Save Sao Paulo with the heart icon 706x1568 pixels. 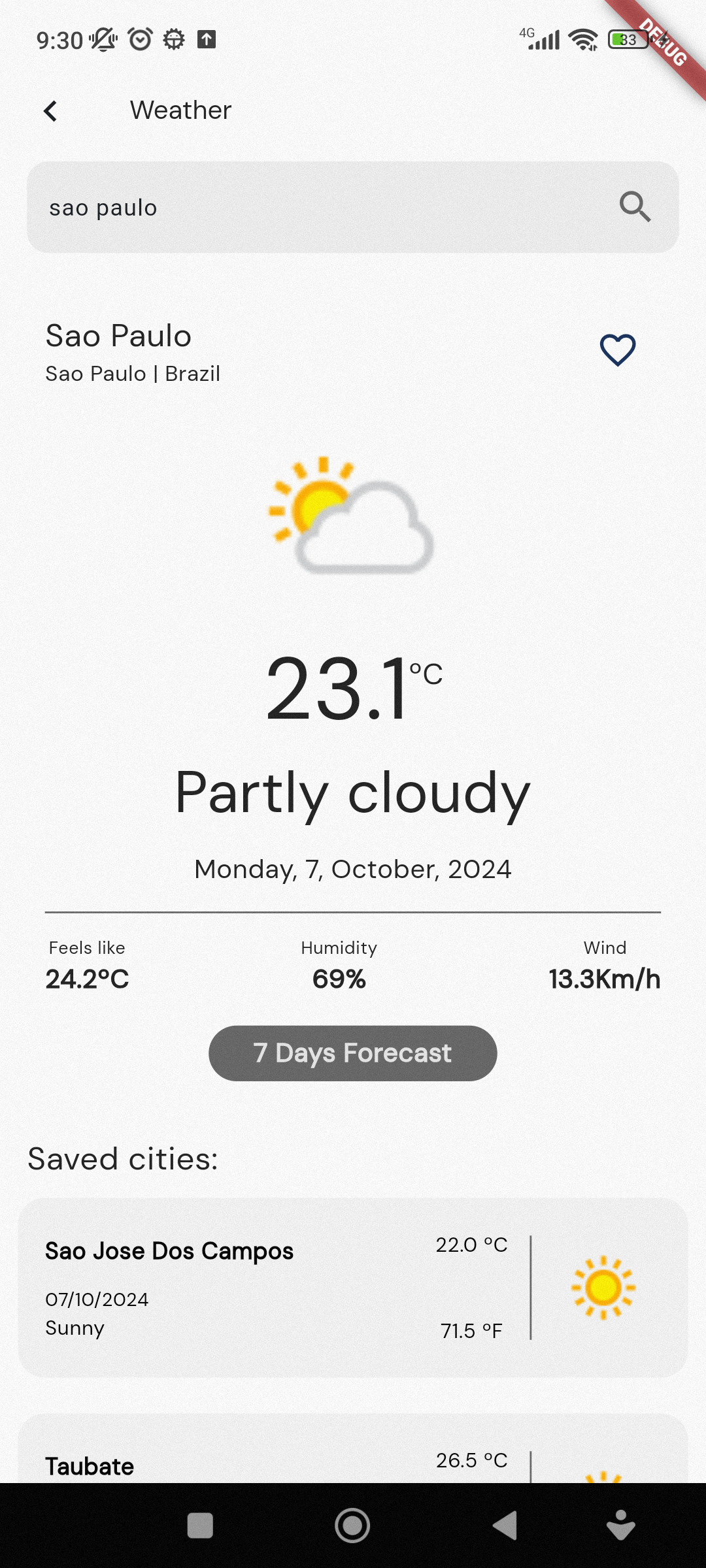click(x=618, y=350)
